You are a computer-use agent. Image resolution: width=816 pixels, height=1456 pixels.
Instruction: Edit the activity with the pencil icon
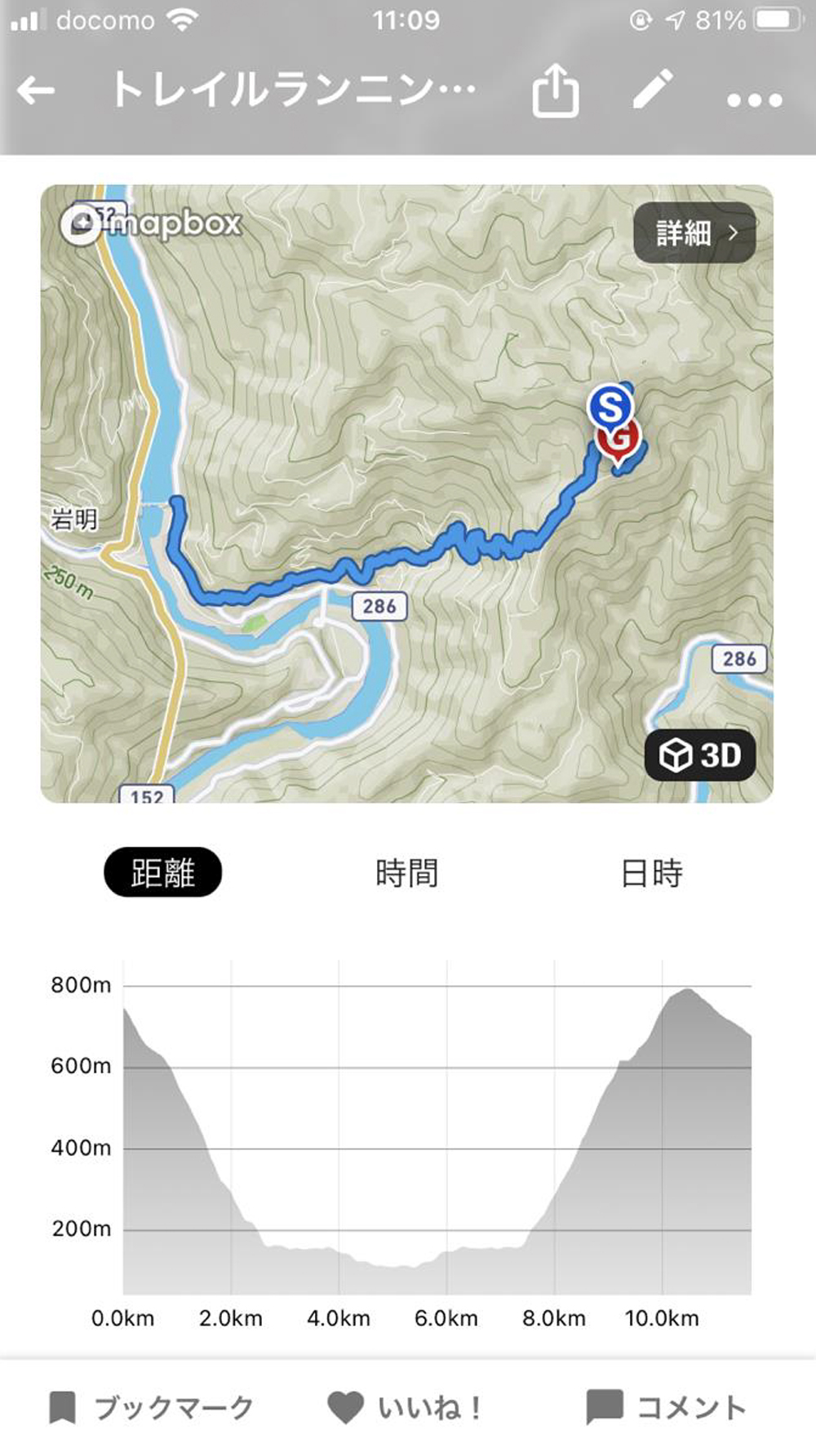pyautogui.click(x=653, y=89)
